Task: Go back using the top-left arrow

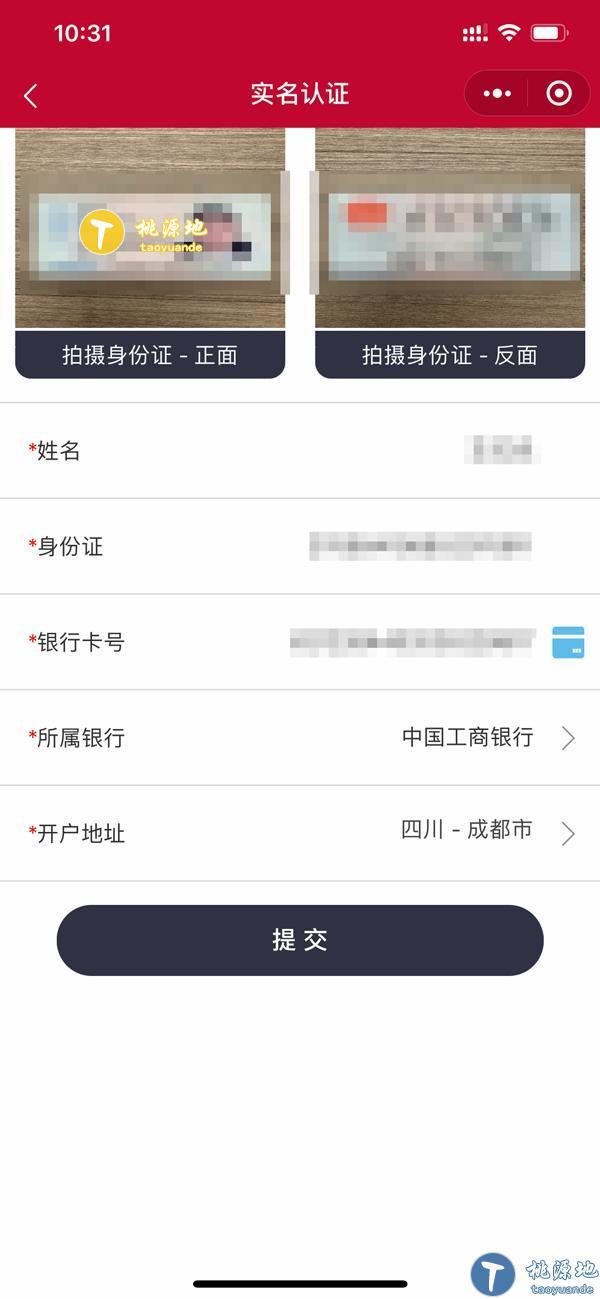Action: tap(30, 95)
